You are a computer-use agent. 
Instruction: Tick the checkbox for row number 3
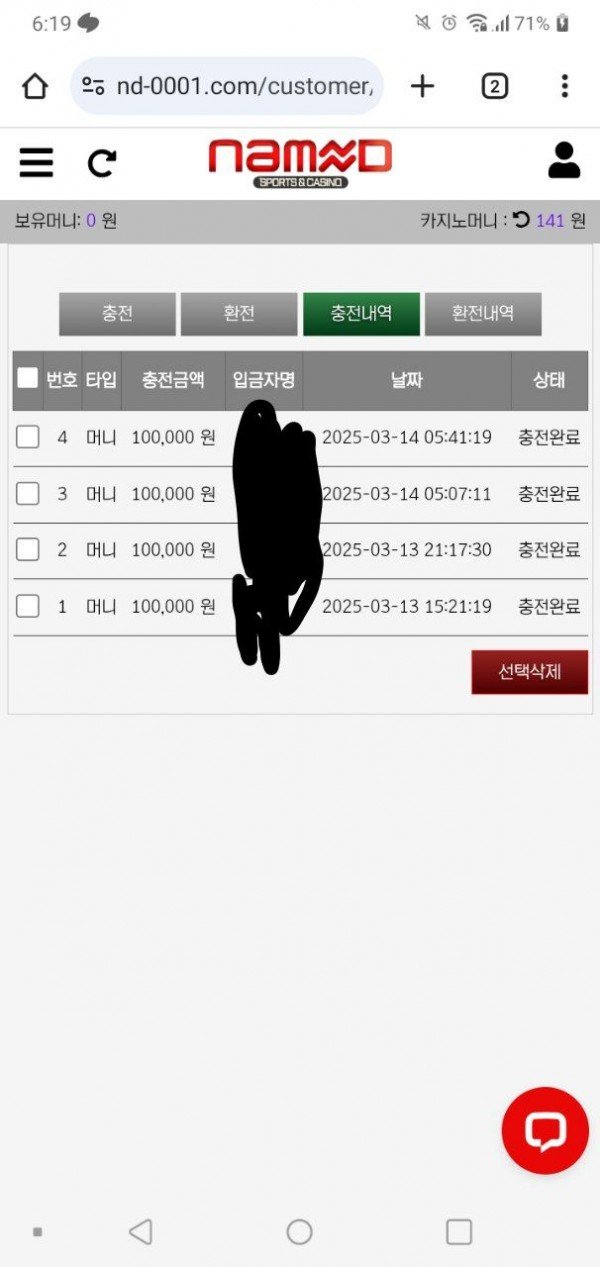tap(28, 494)
